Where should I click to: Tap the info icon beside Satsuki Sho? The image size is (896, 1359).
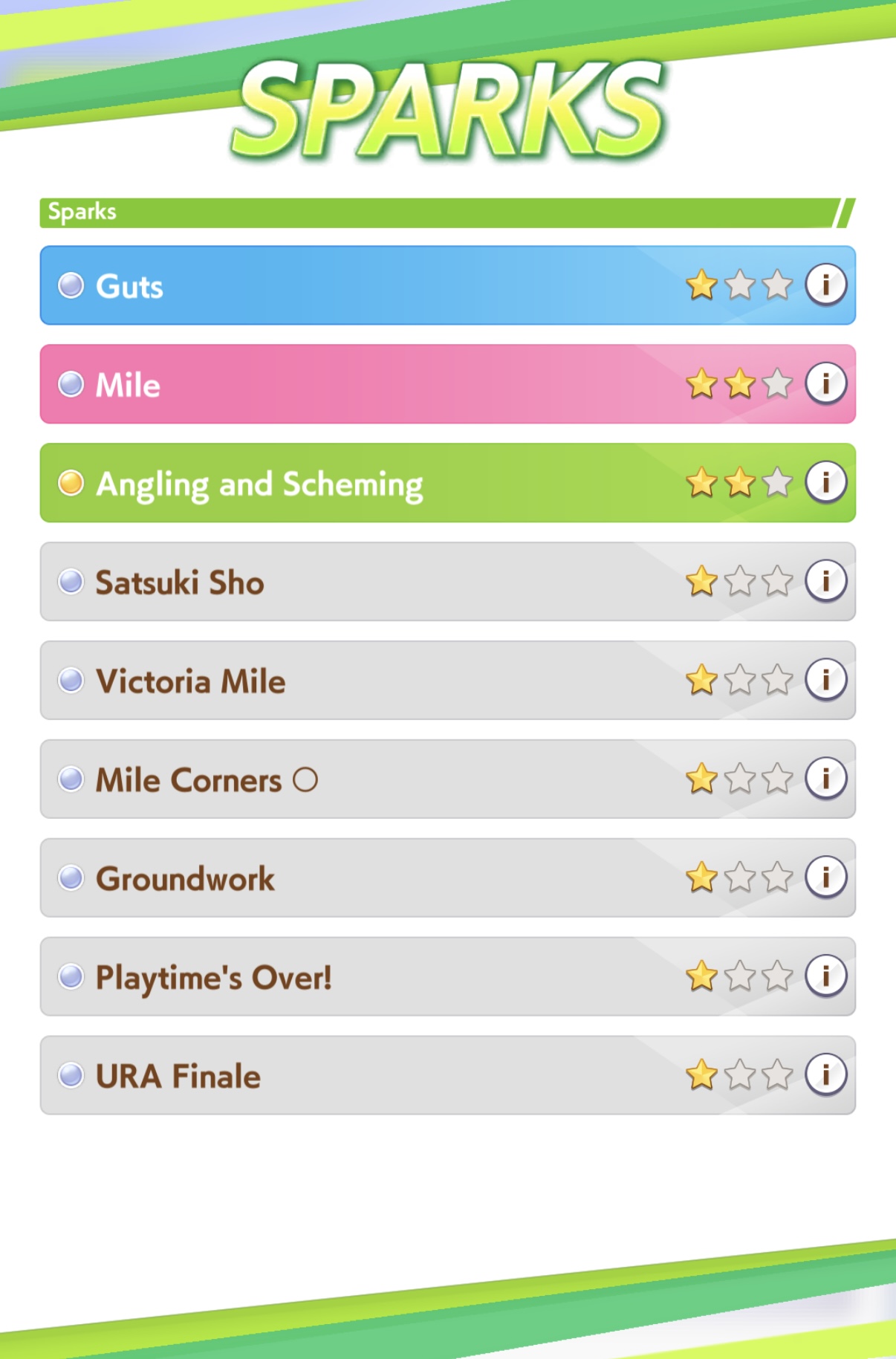click(825, 581)
